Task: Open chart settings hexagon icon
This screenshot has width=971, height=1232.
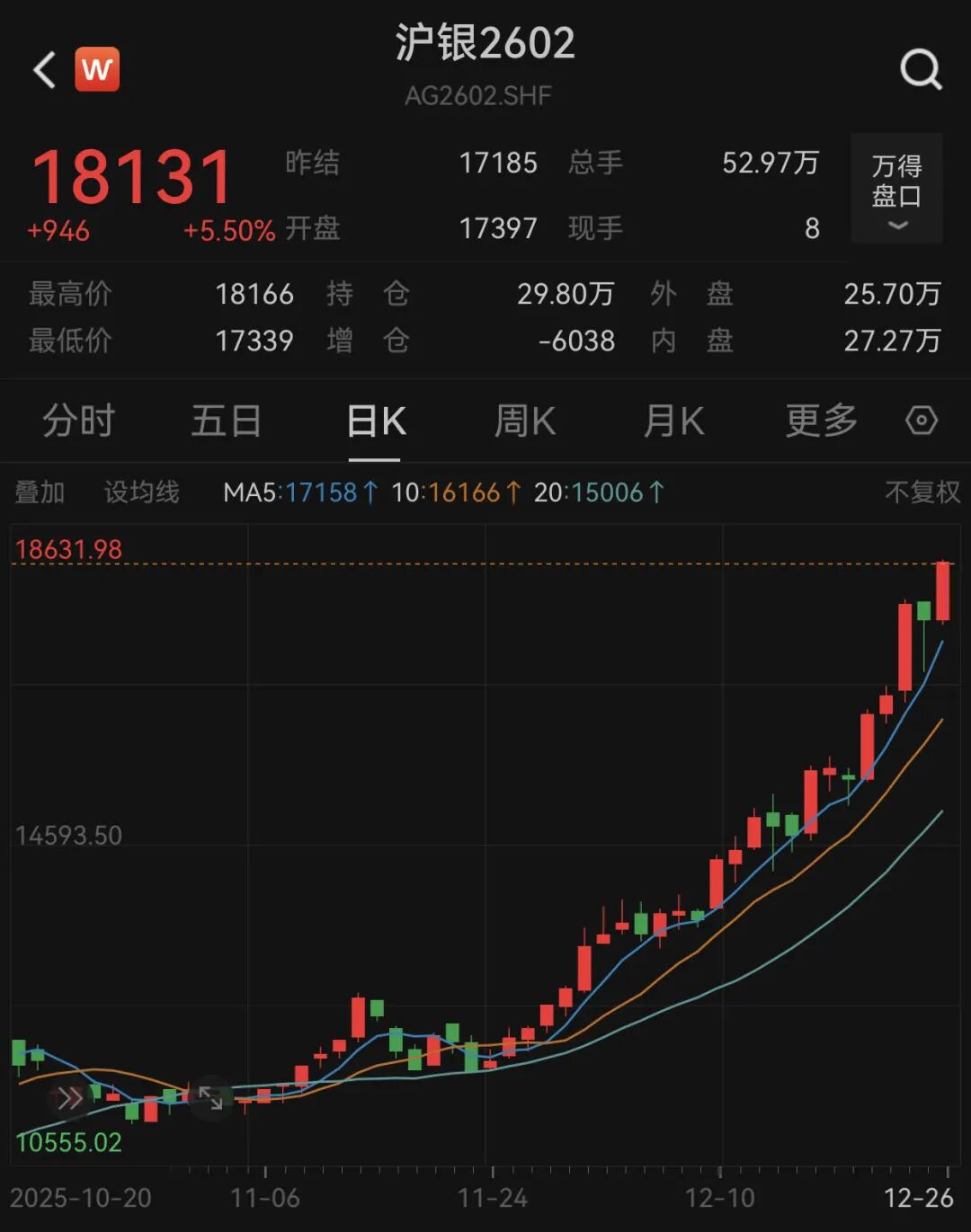Action: pos(921,421)
